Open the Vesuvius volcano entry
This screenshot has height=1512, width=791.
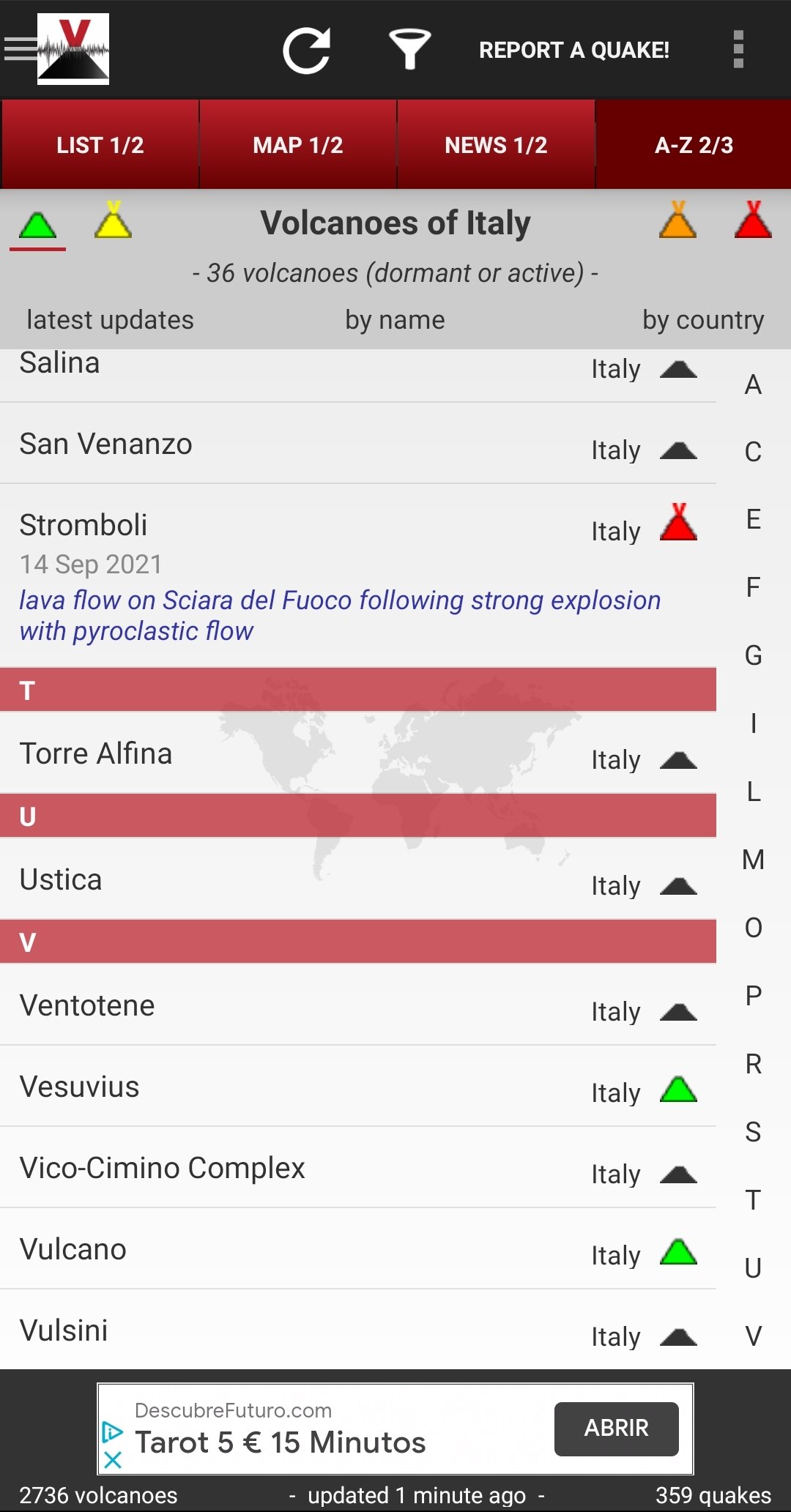[x=358, y=1087]
